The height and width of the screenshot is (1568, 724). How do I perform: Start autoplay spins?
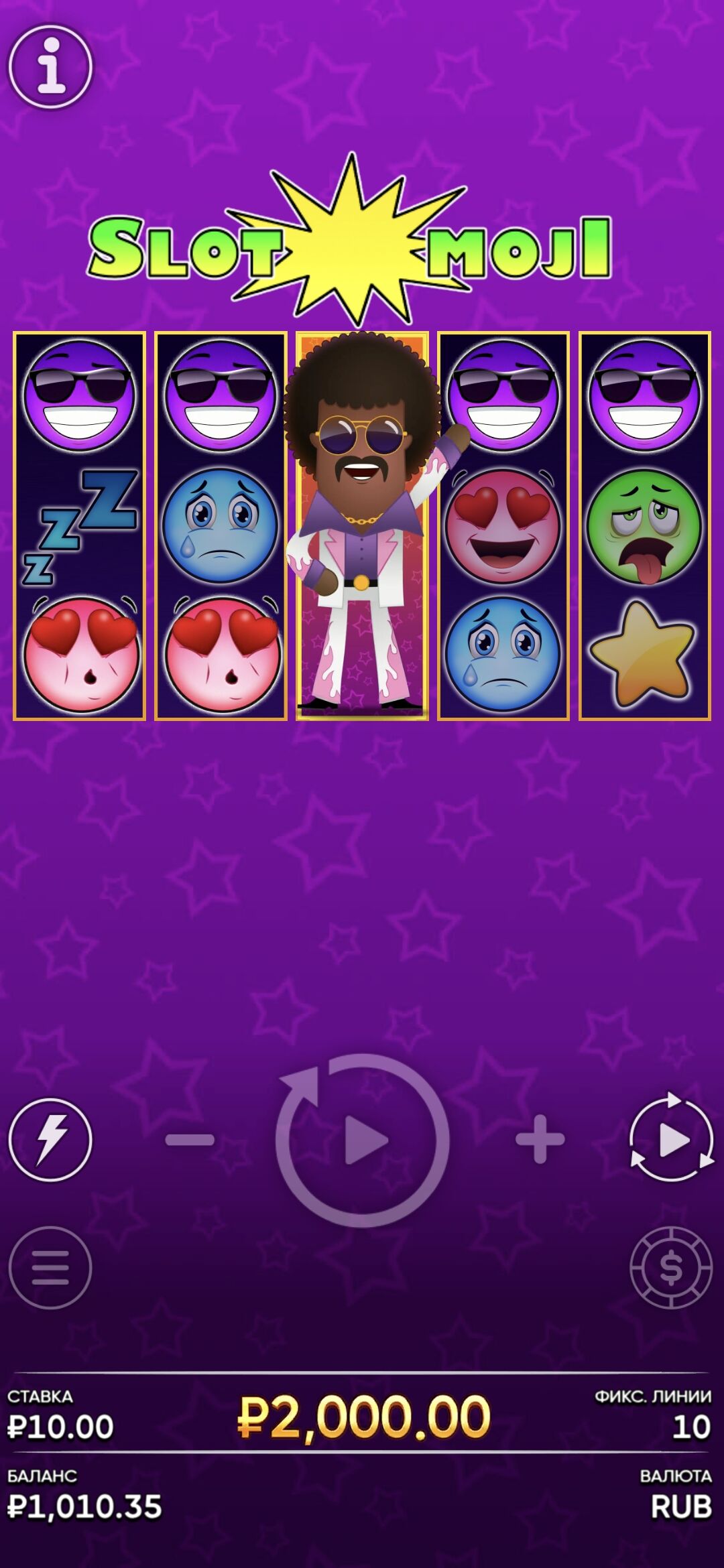[672, 1140]
